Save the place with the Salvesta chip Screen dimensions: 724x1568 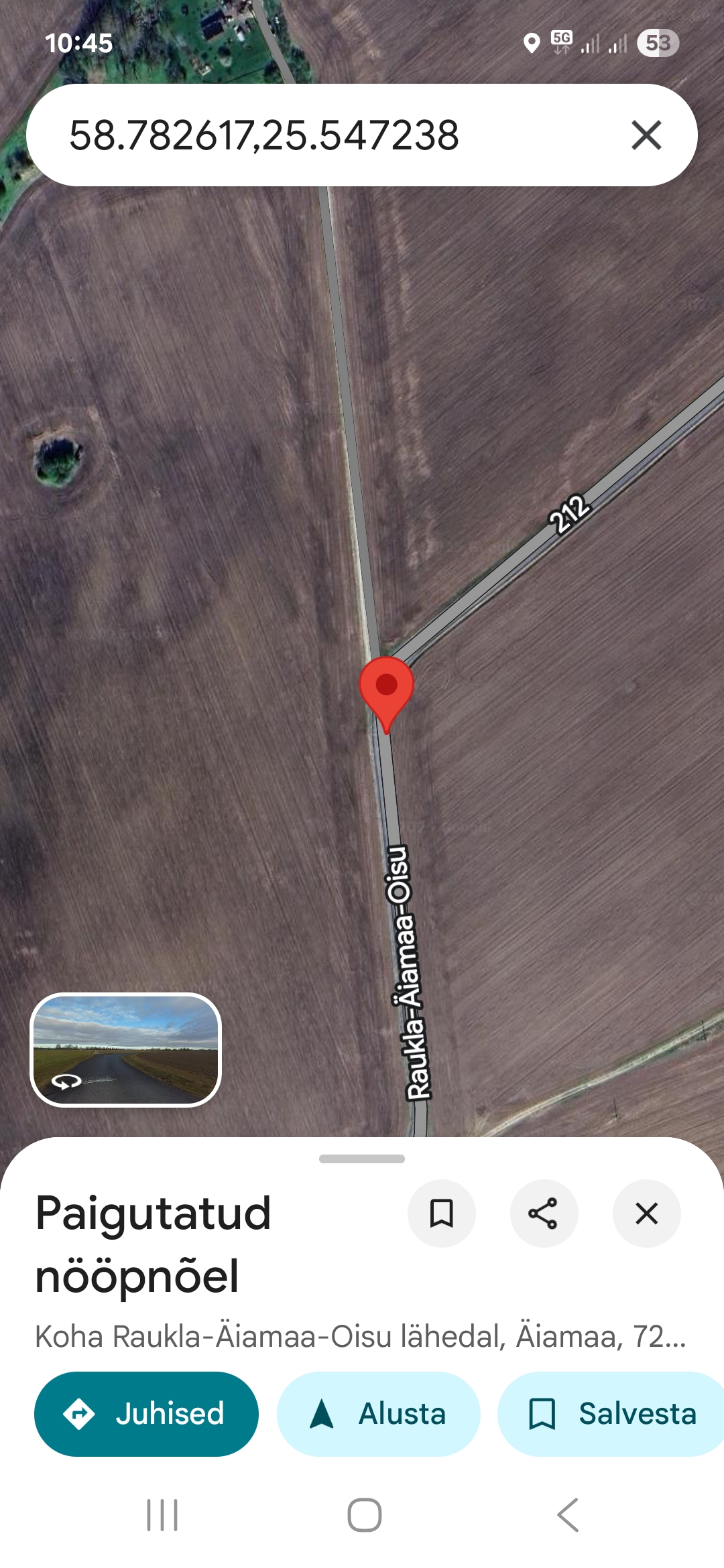click(x=611, y=1414)
